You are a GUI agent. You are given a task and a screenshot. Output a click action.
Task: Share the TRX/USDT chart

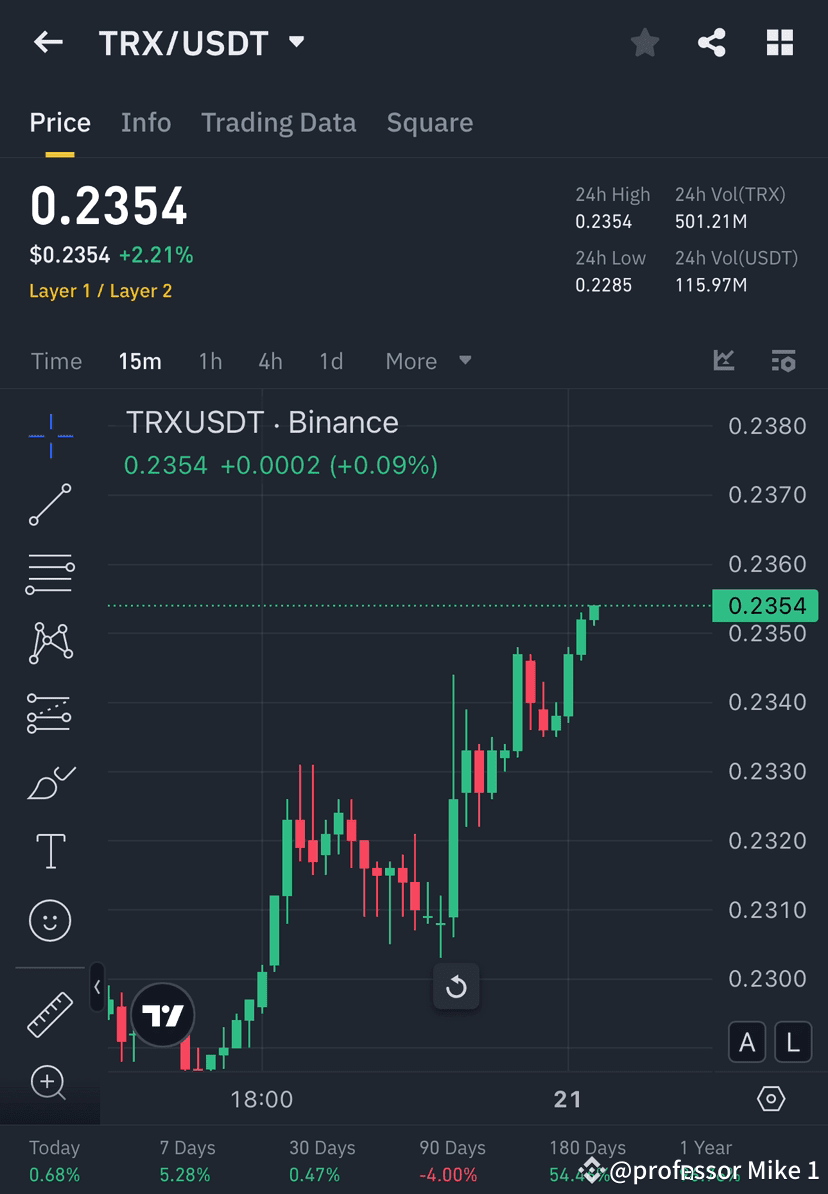click(x=711, y=42)
